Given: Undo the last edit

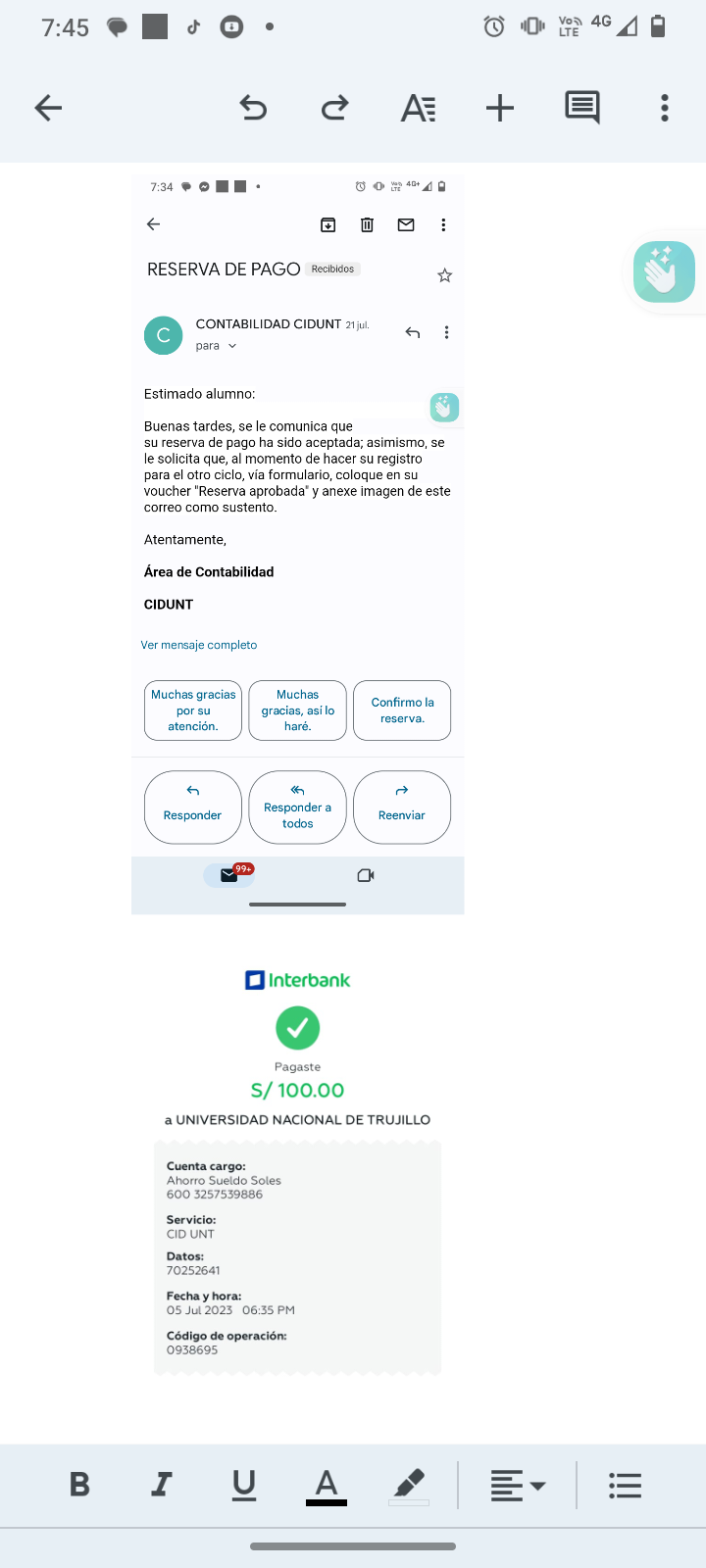Looking at the screenshot, I should [x=253, y=108].
